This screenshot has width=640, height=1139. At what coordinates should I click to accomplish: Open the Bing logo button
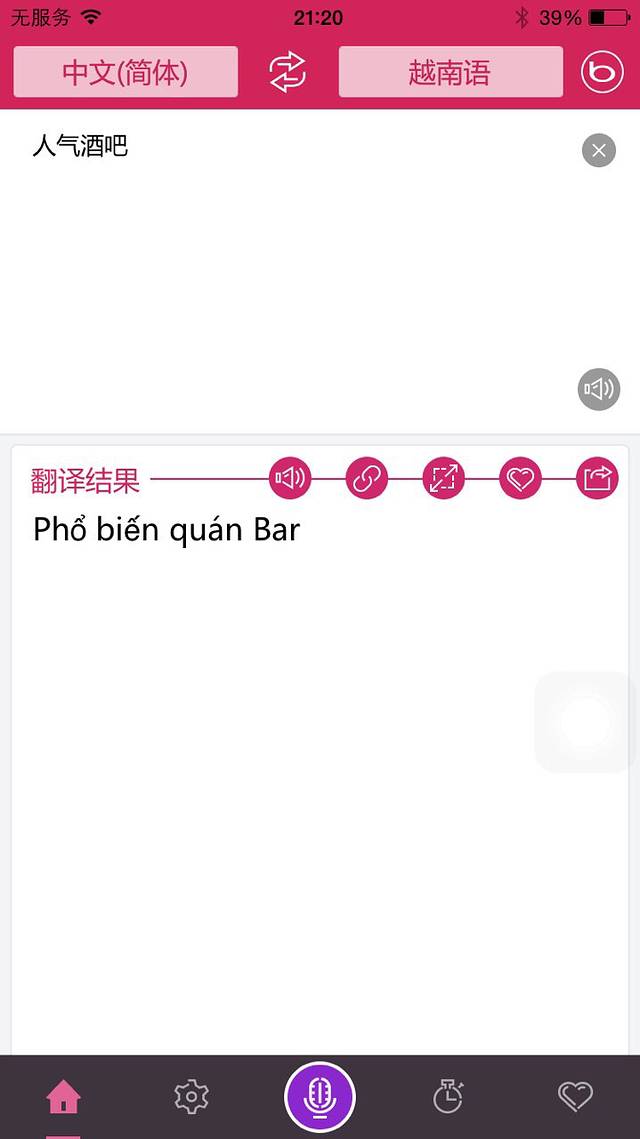[601, 72]
